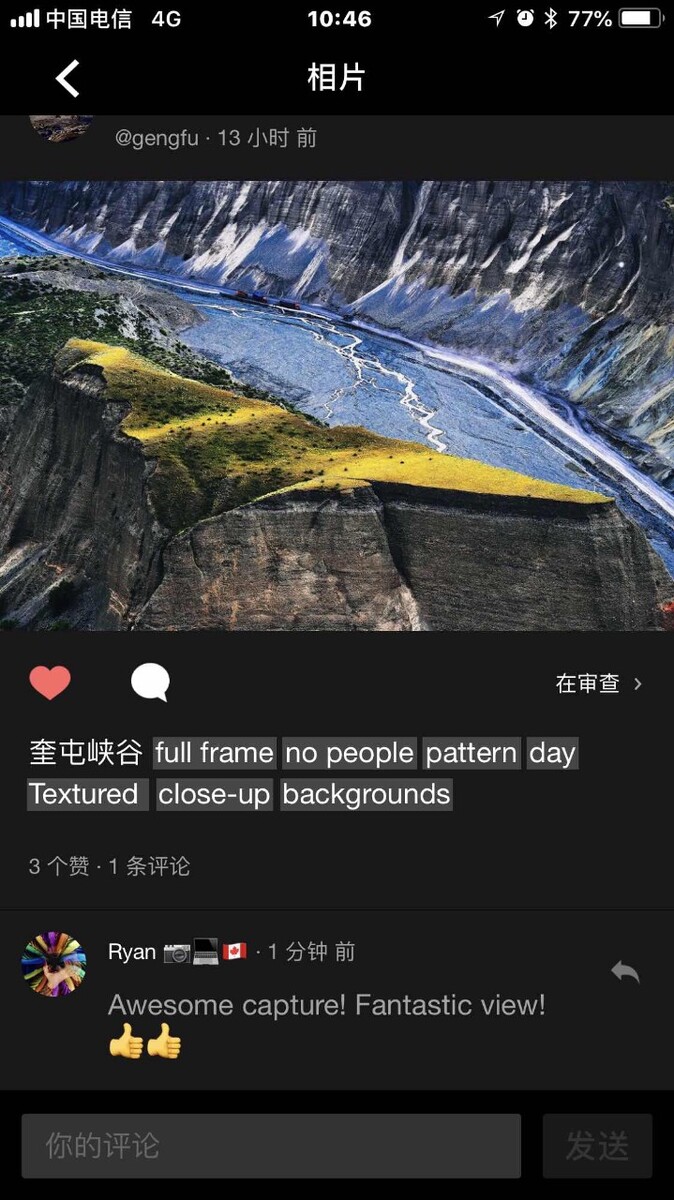Tap the 发送 send button
The width and height of the screenshot is (674, 1200).
pos(597,1146)
